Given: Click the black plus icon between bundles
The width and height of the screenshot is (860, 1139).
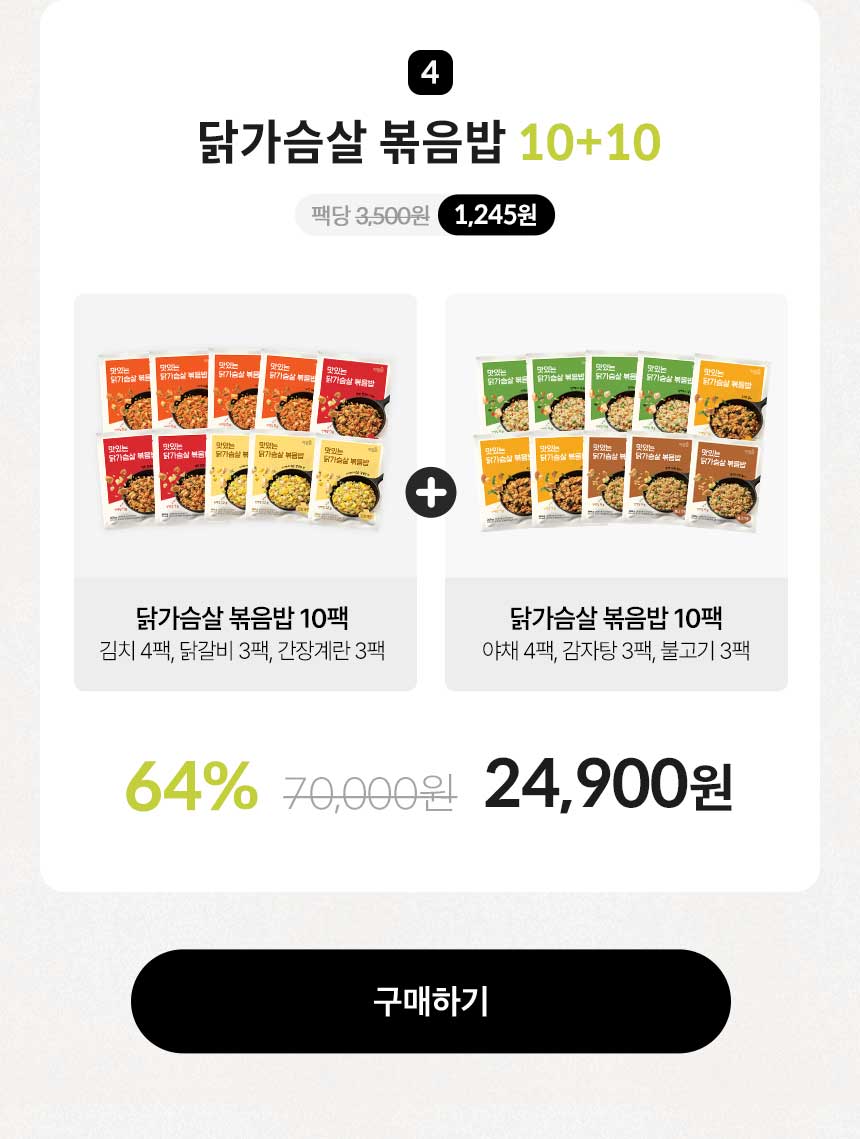Looking at the screenshot, I should pyautogui.click(x=430, y=491).
